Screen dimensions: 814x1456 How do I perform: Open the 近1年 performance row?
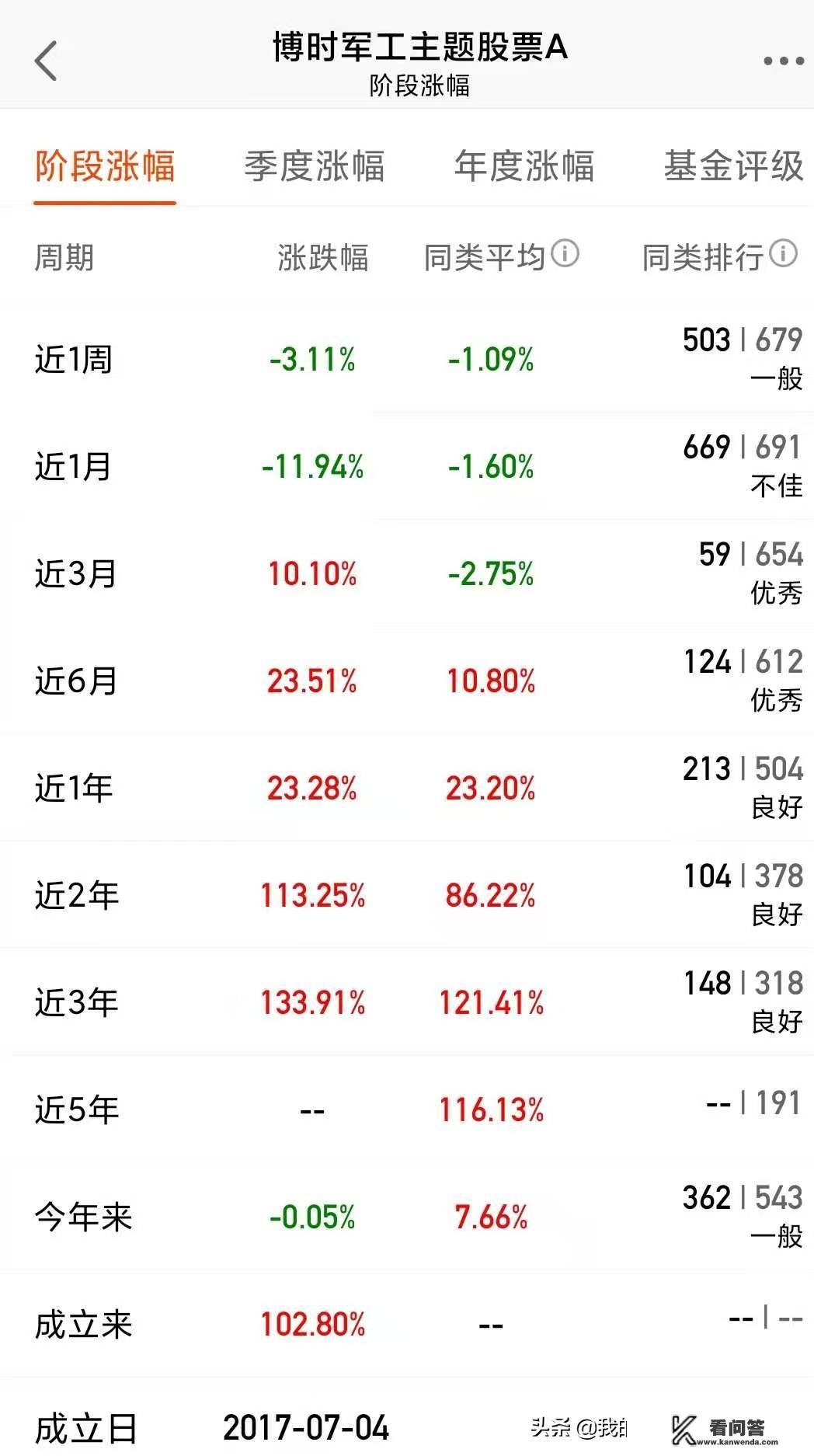tap(75, 787)
